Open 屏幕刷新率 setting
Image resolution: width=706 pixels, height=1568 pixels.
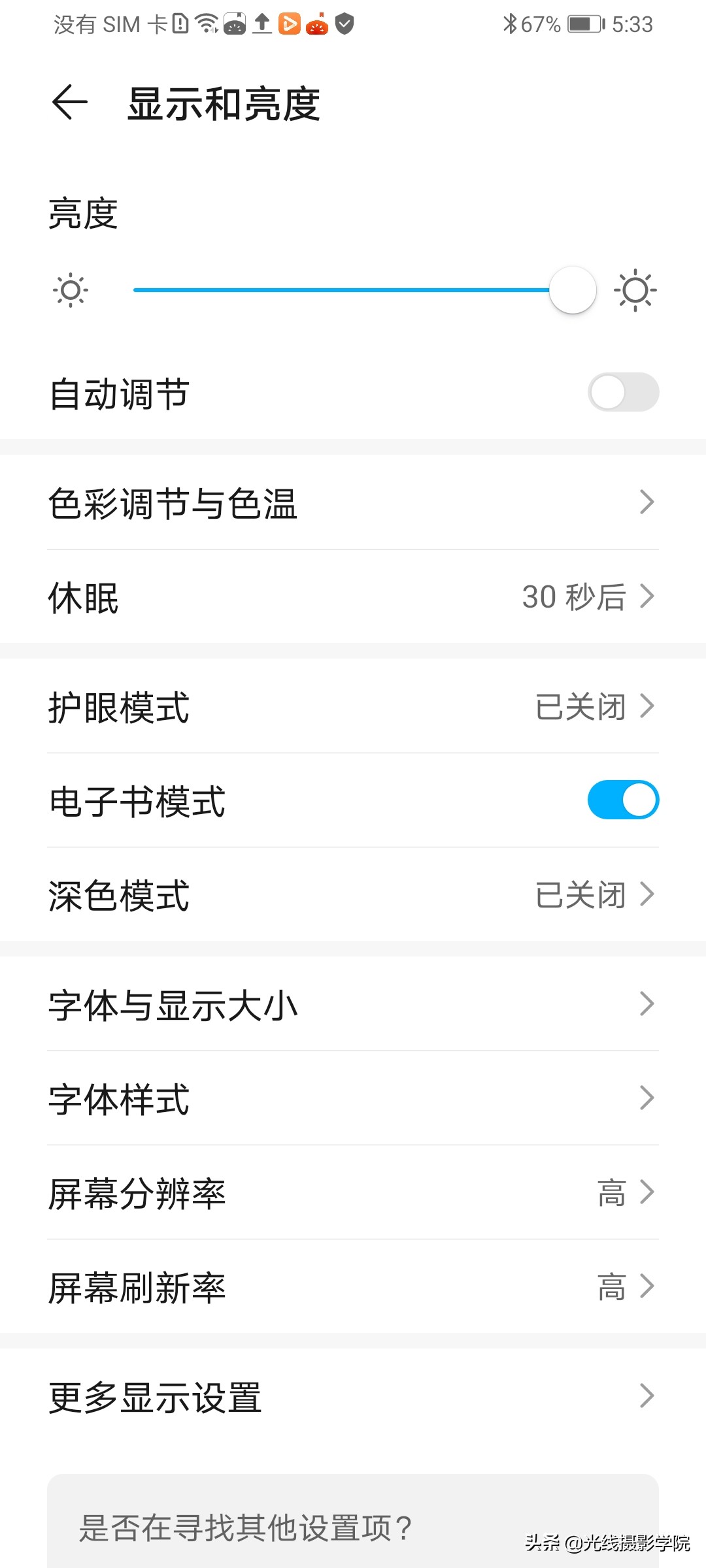pyautogui.click(x=353, y=1287)
